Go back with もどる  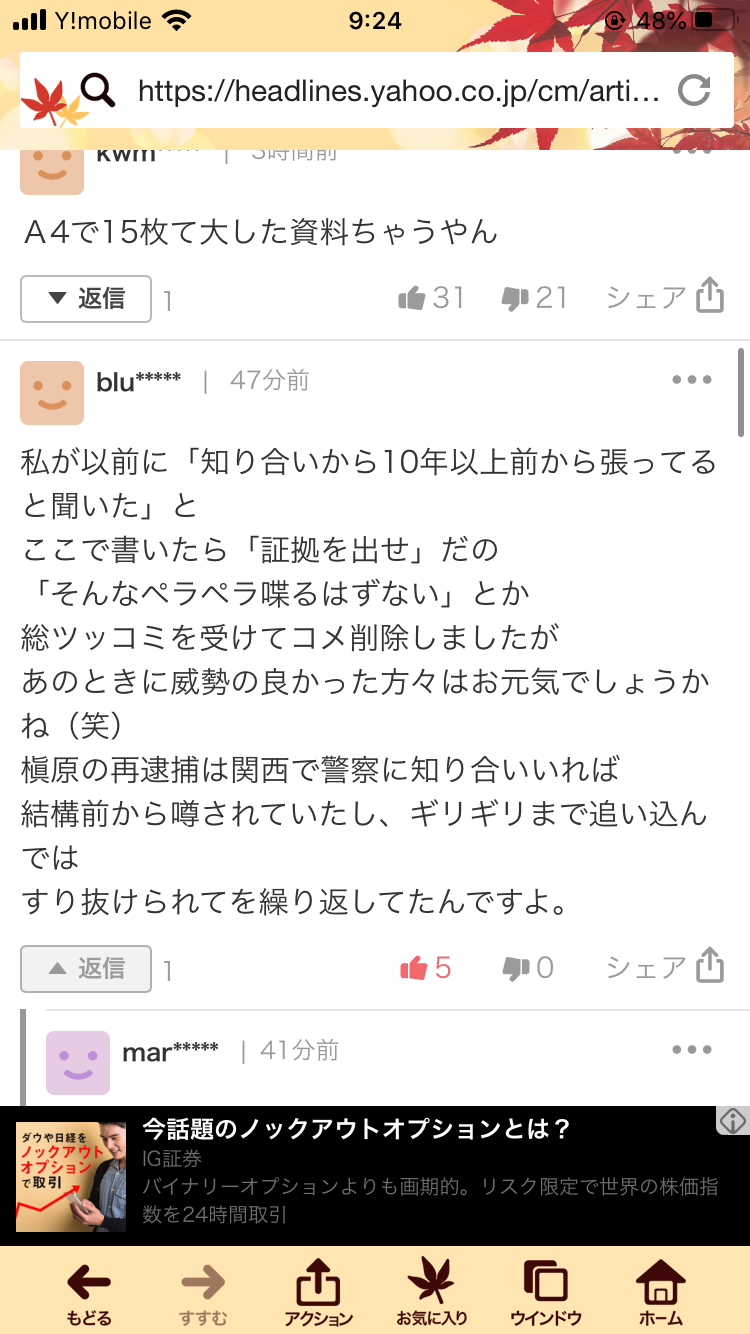pyautogui.click(x=89, y=1292)
